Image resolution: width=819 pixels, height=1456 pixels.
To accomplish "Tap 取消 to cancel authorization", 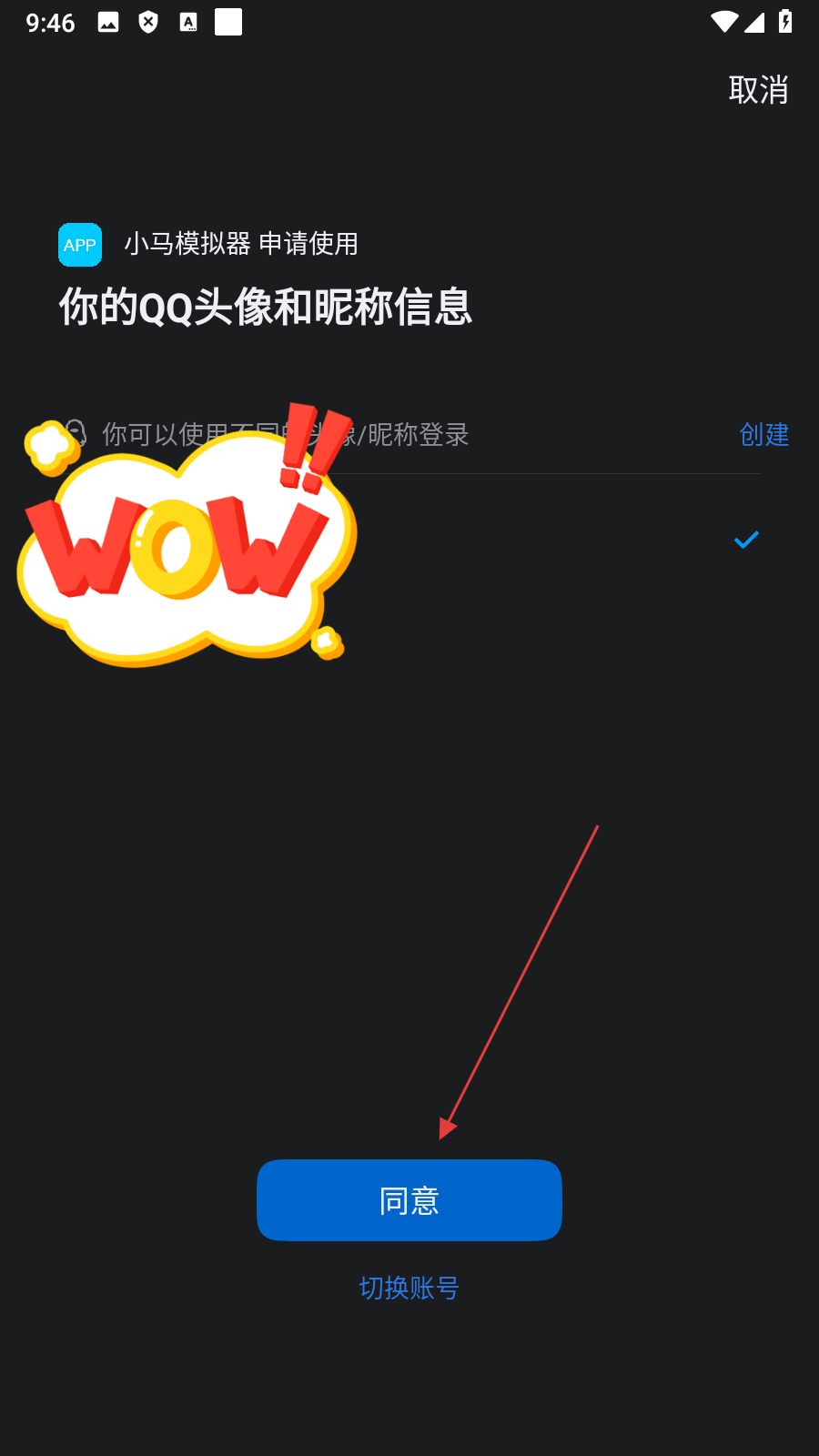I will pos(758,90).
